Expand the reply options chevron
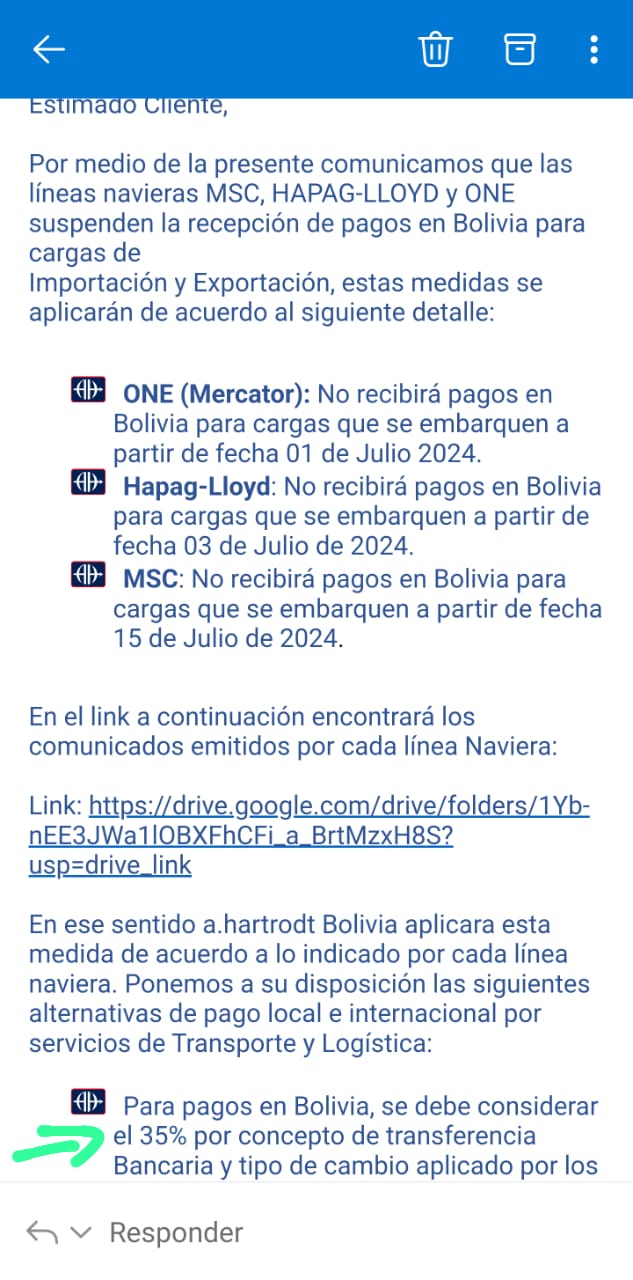The height and width of the screenshot is (1280, 633). 82,1232
